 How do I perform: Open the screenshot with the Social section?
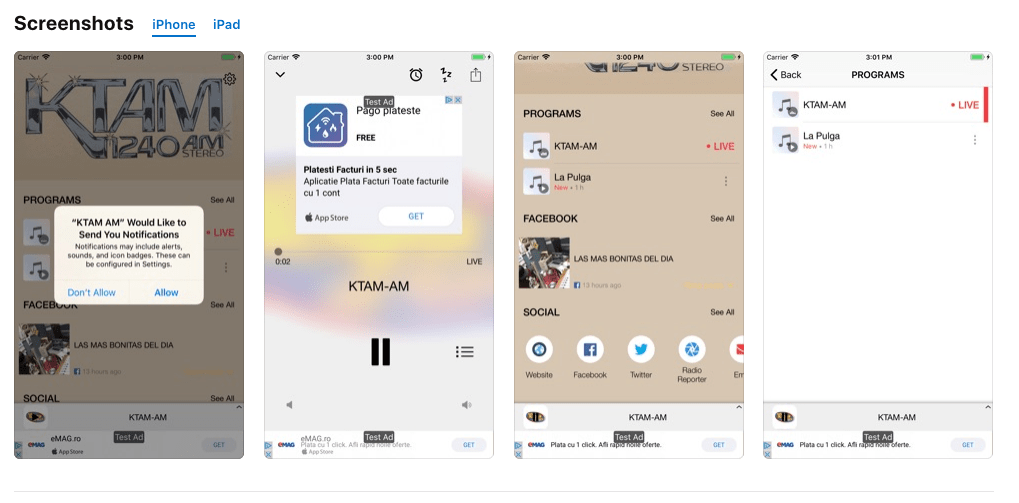tap(629, 255)
